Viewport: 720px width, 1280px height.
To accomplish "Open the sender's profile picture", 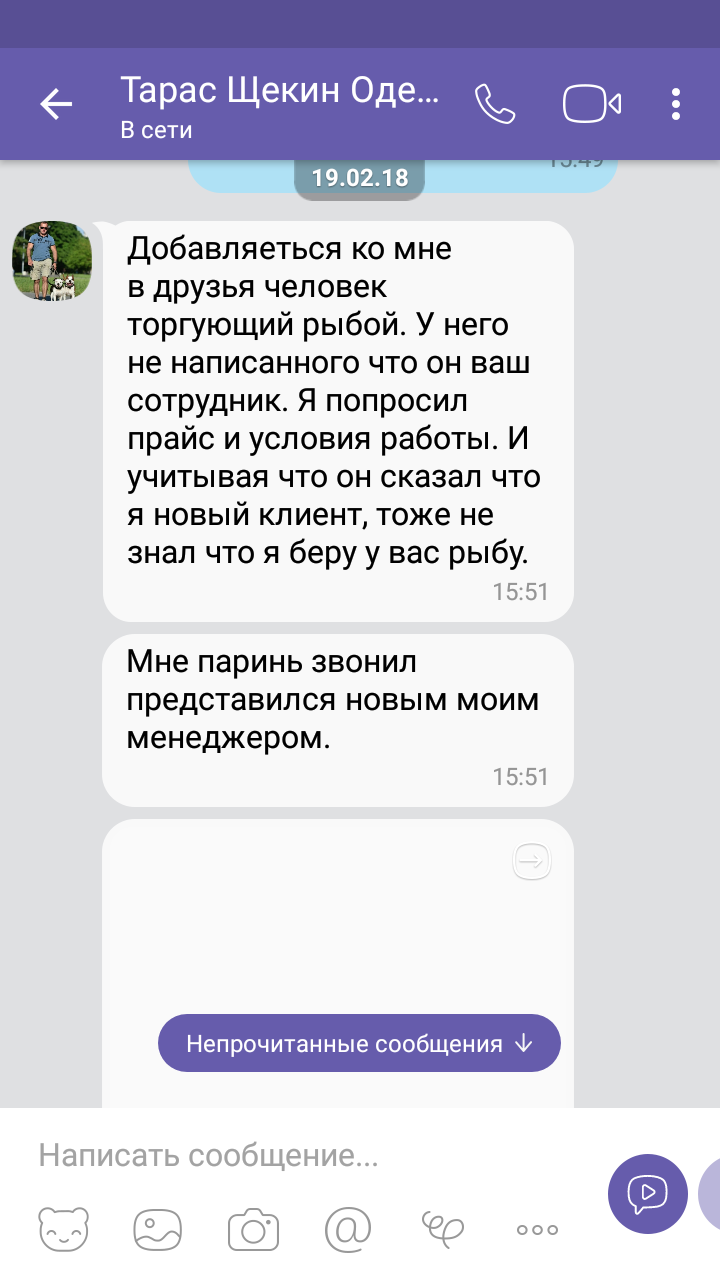I will [52, 261].
